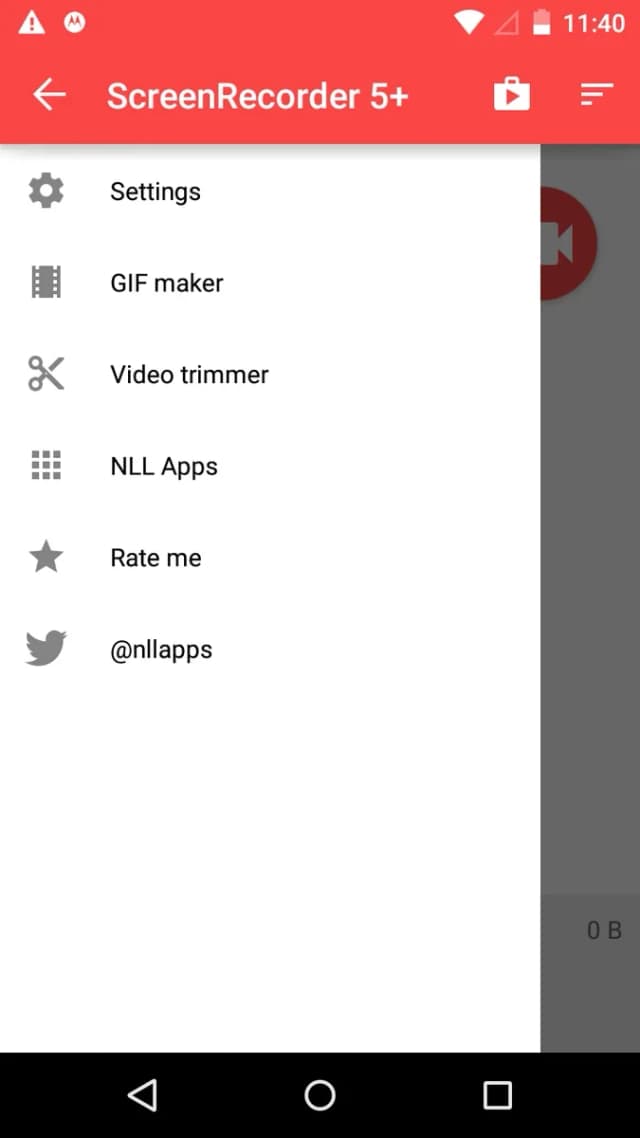This screenshot has width=640, height=1138.
Task: Go to the system home screen
Action: coord(320,1094)
